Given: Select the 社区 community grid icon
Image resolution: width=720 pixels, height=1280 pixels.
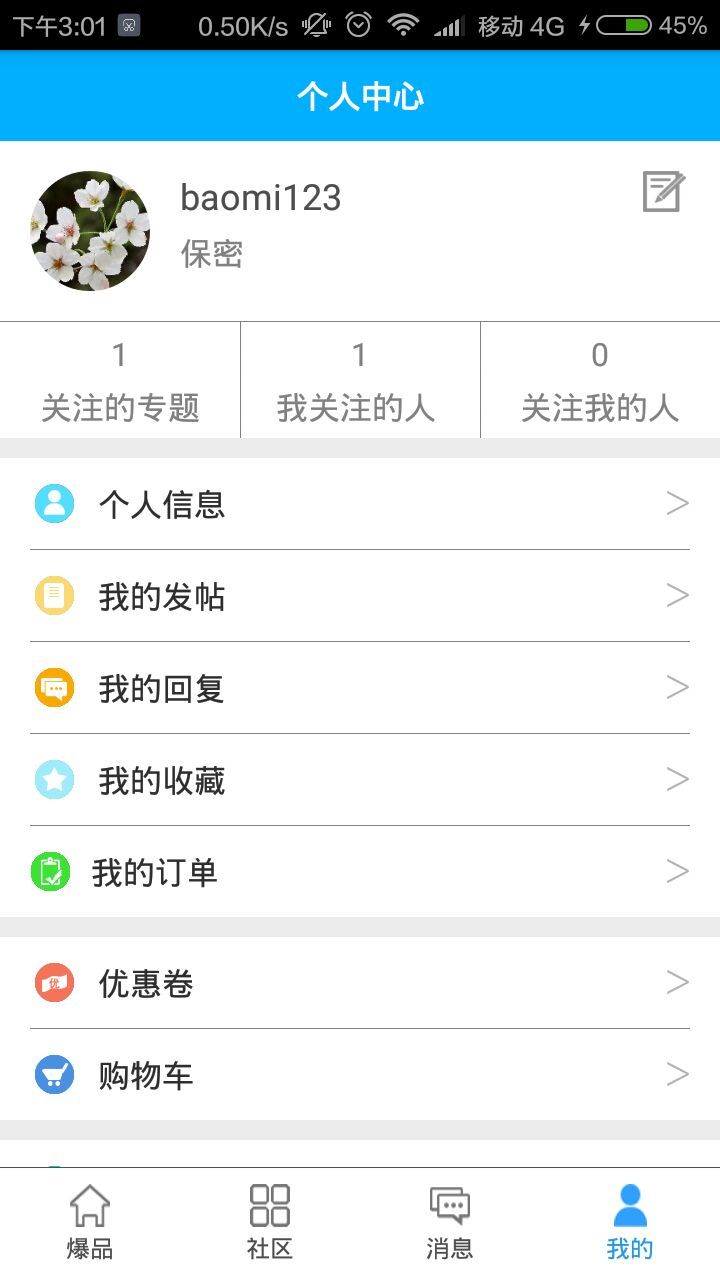Looking at the screenshot, I should 269,1205.
